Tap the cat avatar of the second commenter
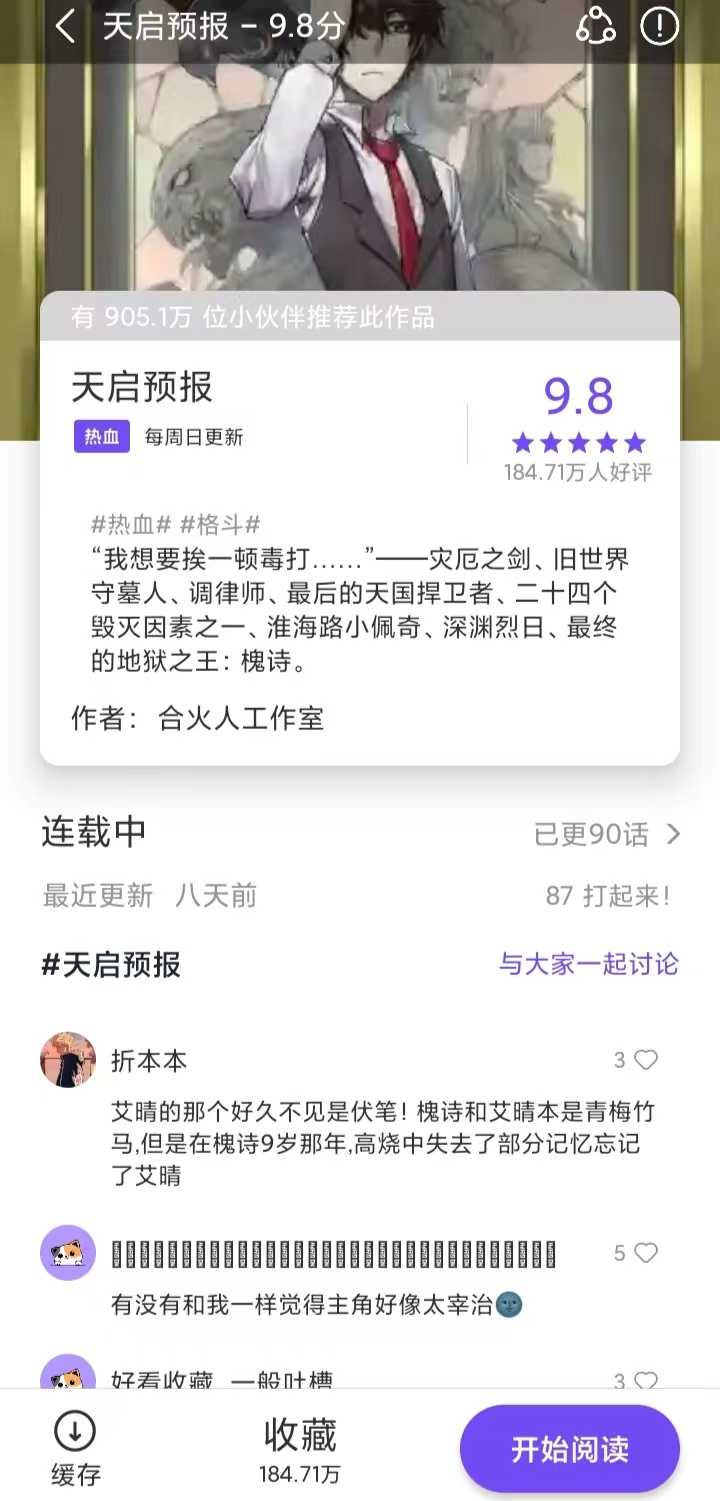 pos(66,1253)
